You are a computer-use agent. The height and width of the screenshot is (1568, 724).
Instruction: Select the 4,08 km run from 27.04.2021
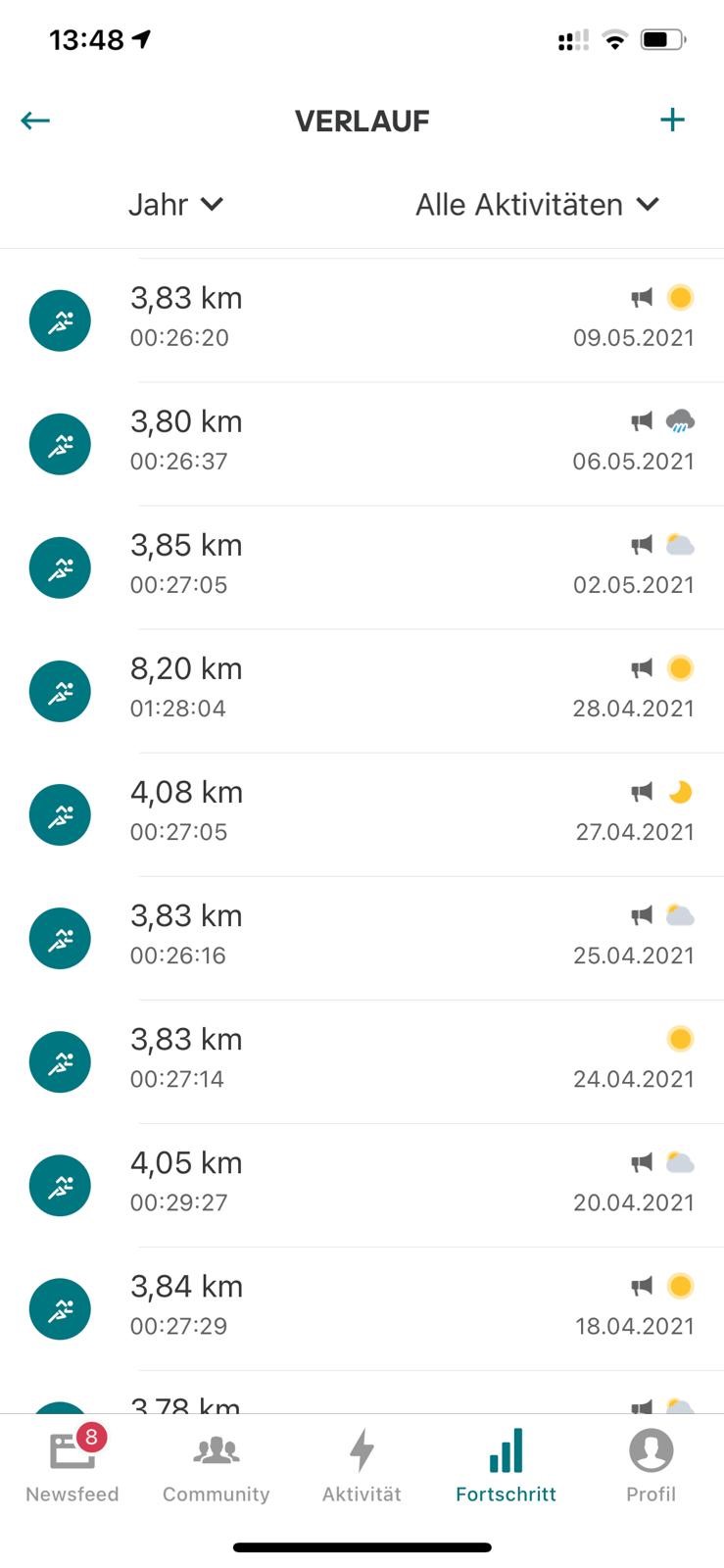pos(362,814)
